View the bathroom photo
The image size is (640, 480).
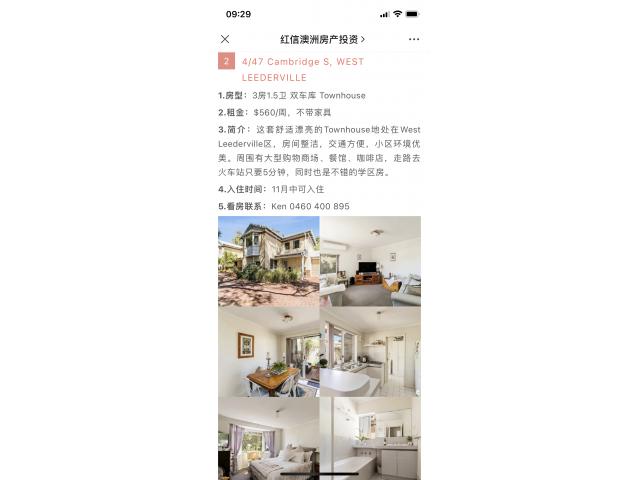click(371, 439)
